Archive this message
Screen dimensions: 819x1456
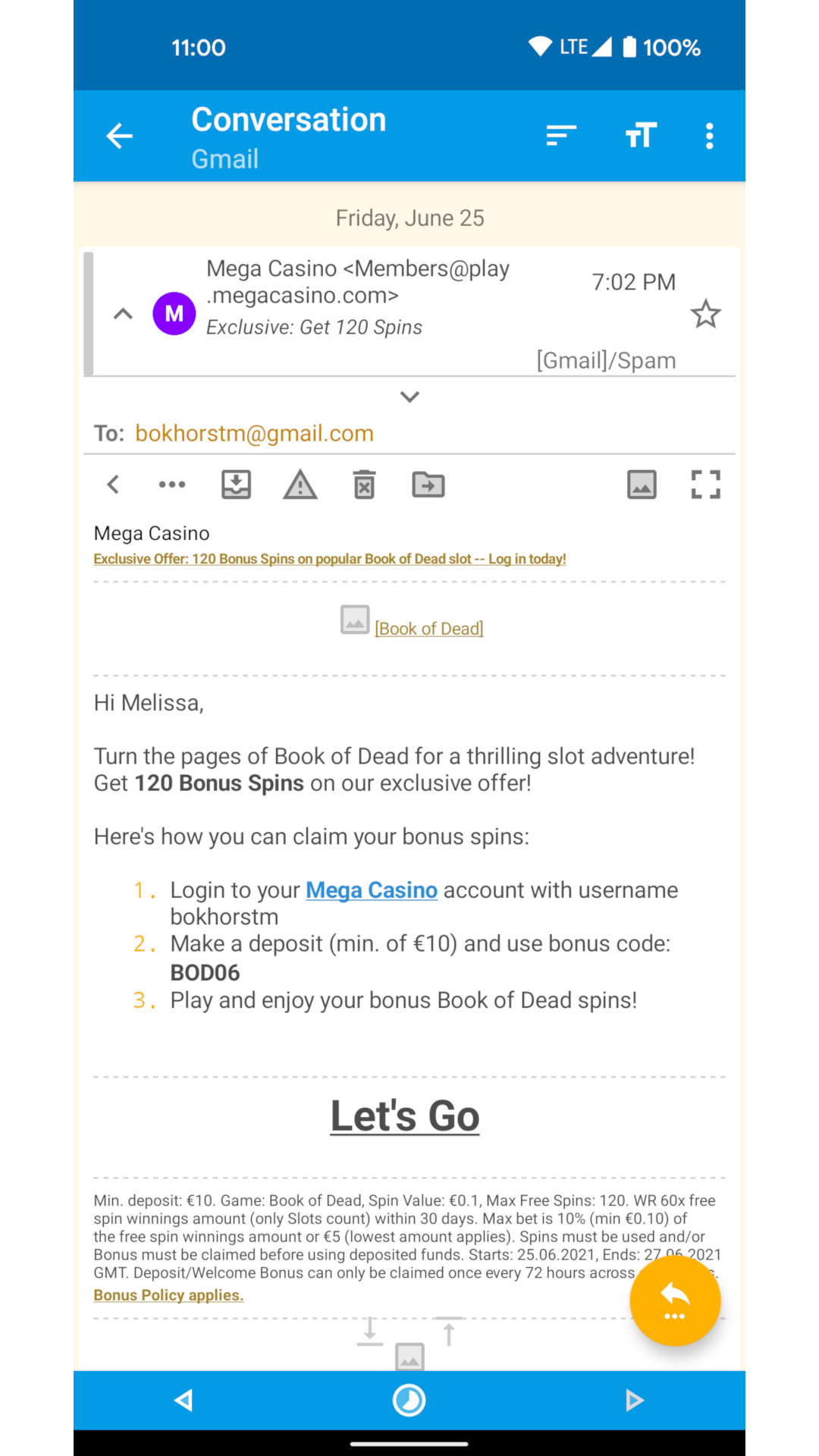(237, 485)
